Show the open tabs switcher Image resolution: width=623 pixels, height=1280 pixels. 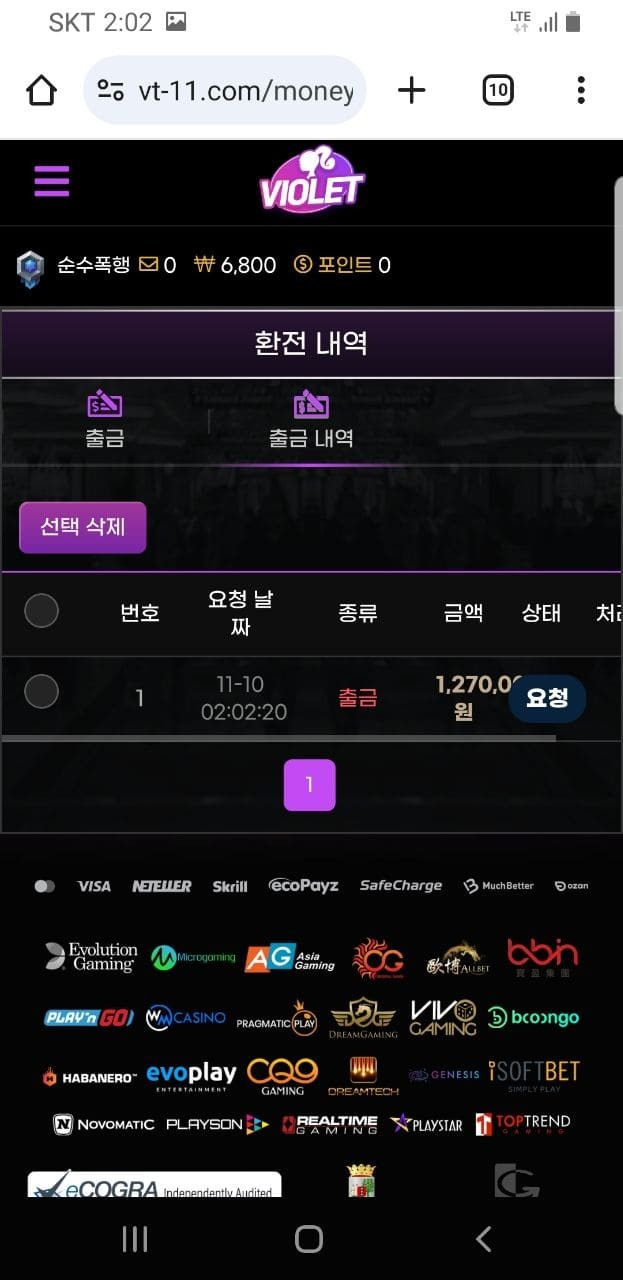pyautogui.click(x=497, y=91)
